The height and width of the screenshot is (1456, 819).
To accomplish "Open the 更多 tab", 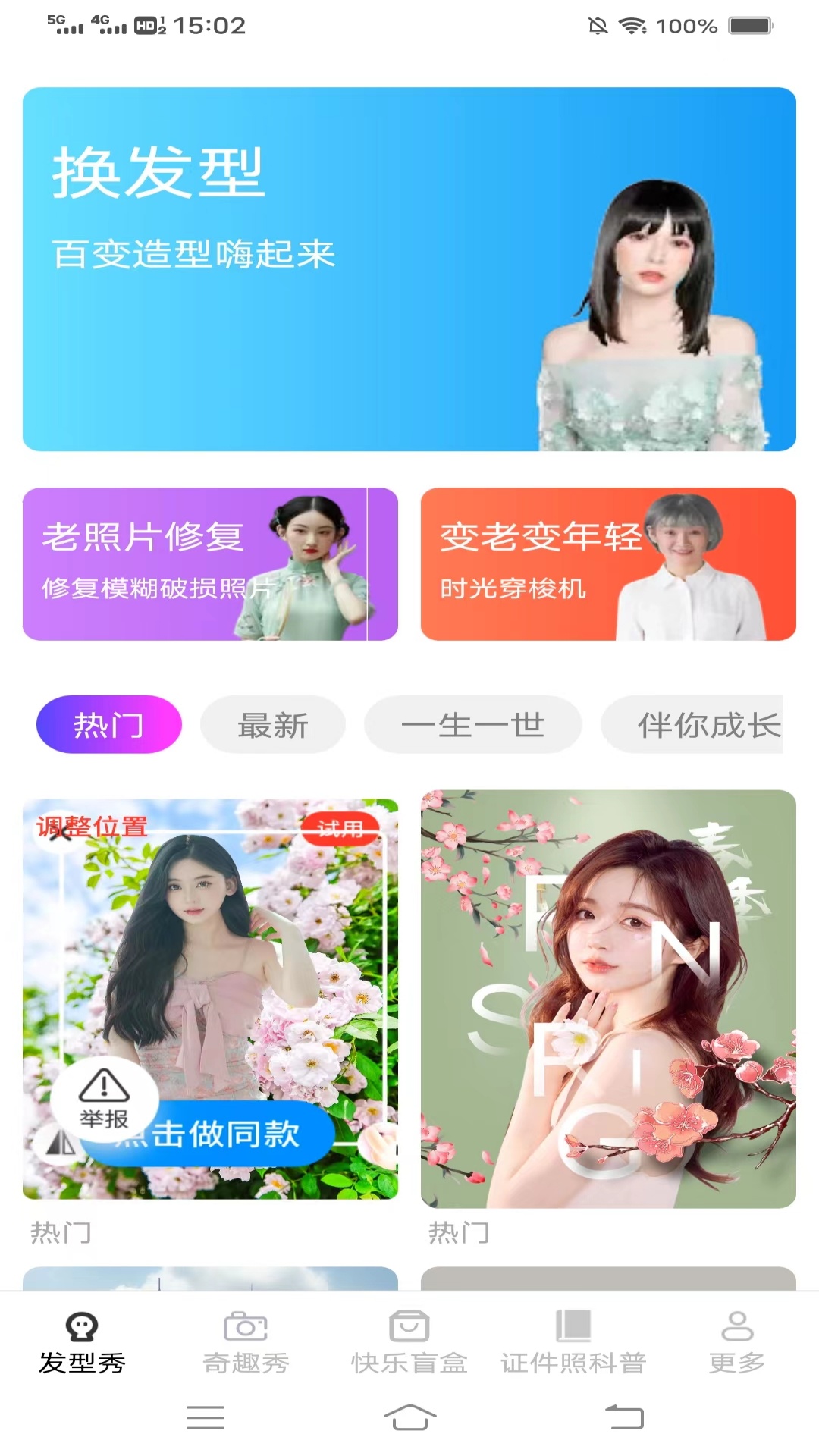I will tap(737, 1342).
